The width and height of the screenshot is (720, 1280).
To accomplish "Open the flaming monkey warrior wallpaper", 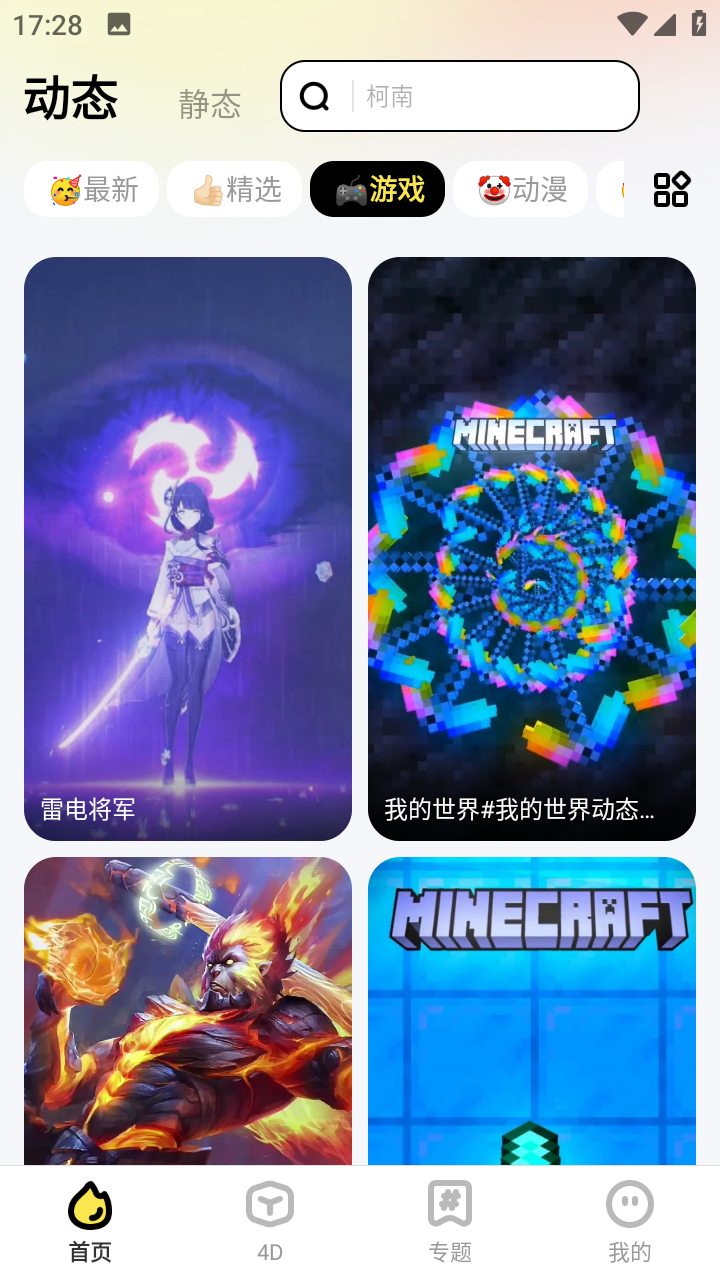I will point(188,1010).
